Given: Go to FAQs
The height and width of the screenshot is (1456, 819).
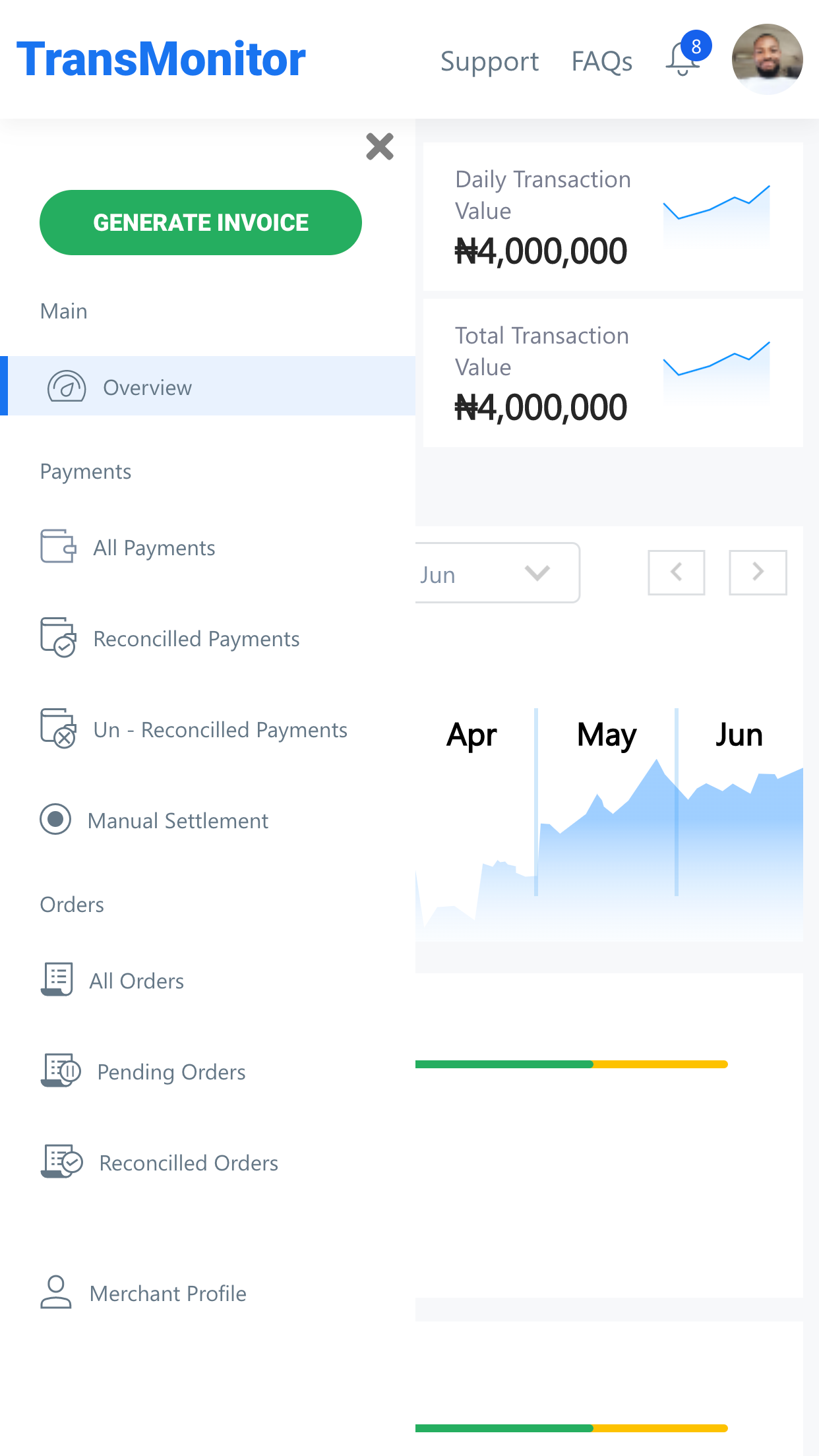Looking at the screenshot, I should 601,61.
